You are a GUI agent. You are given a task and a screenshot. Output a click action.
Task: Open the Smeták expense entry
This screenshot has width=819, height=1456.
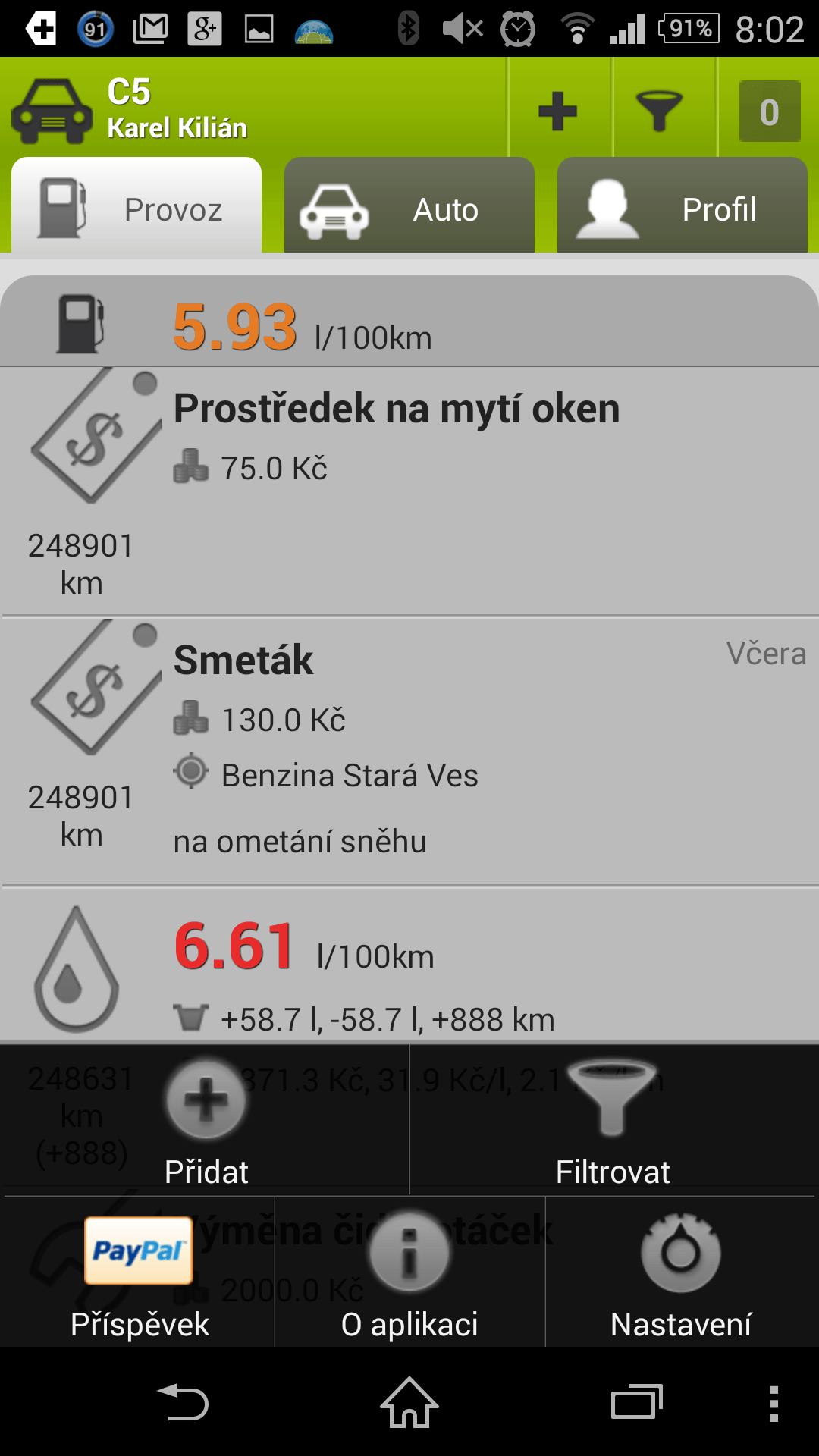point(409,752)
